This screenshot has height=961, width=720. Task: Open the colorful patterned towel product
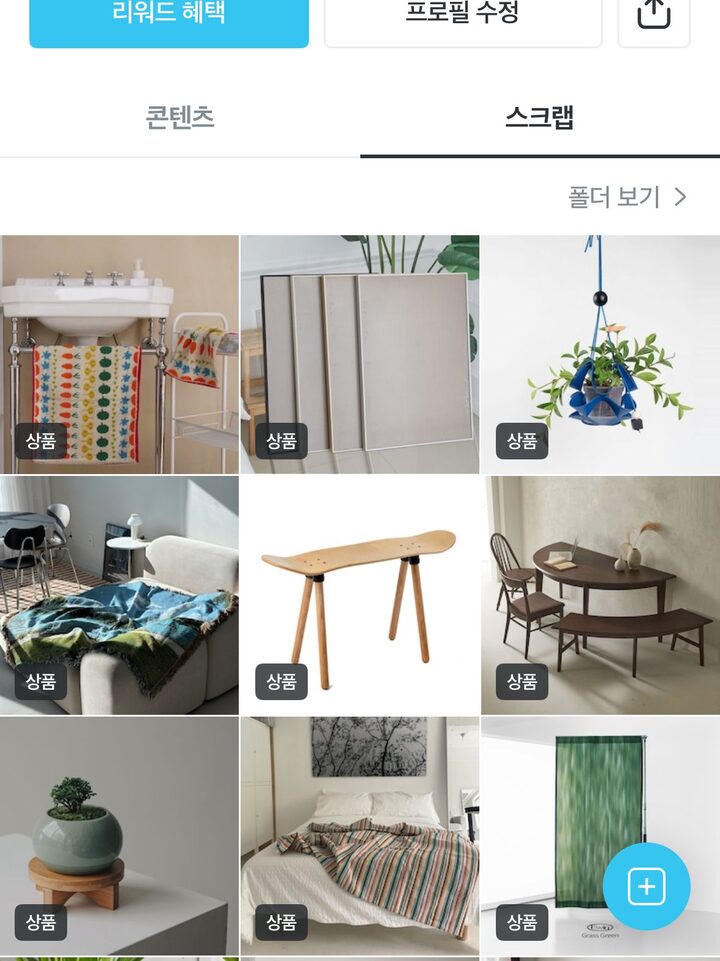click(x=119, y=354)
